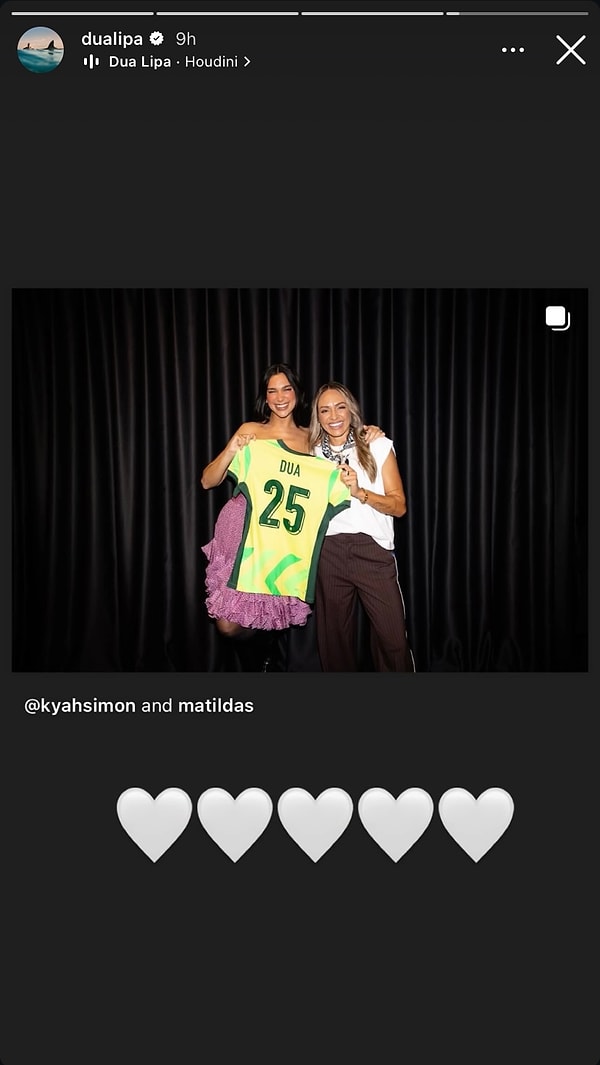Viewport: 600px width, 1065px height.
Task: Open the @kyahsimon mention
Action: tap(80, 706)
